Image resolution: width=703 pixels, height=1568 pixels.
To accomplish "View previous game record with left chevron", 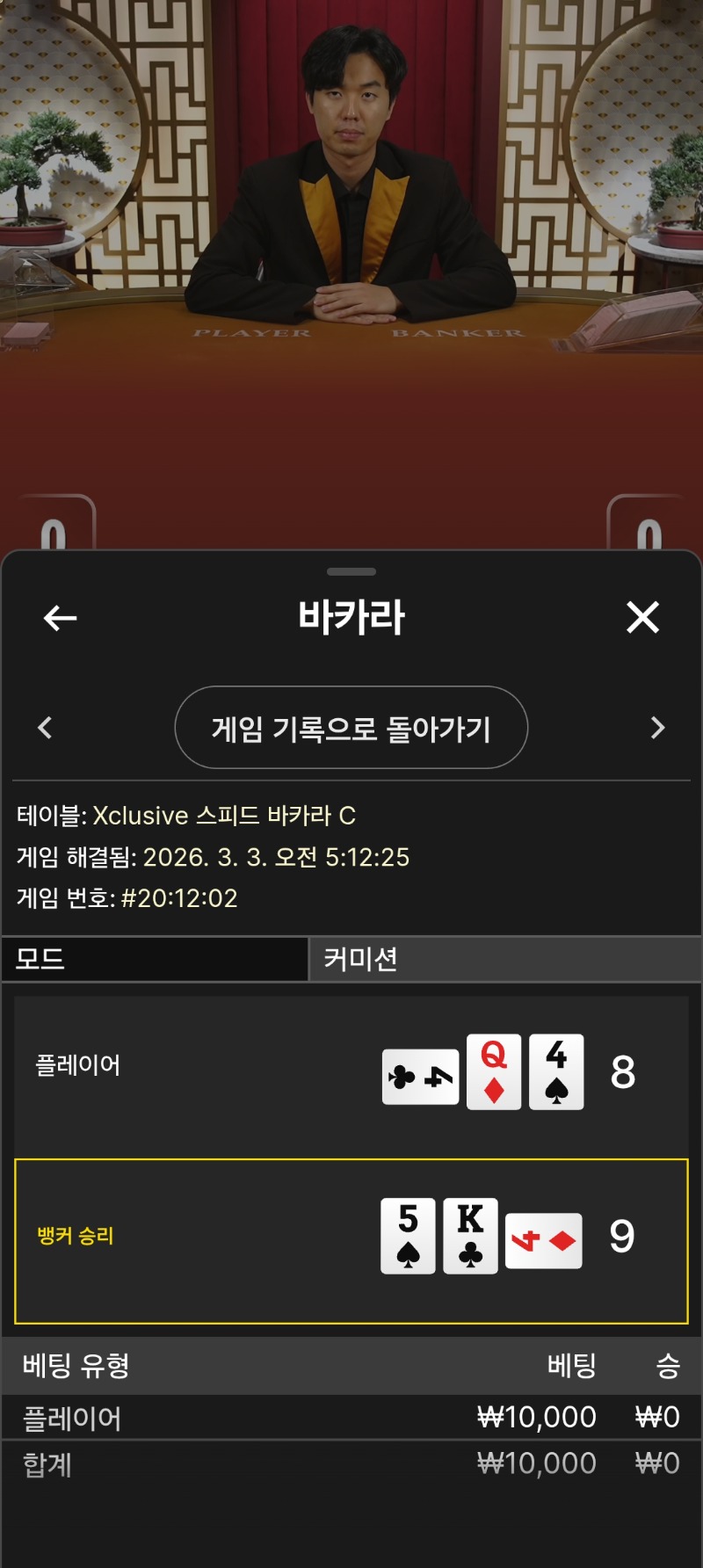I will pyautogui.click(x=46, y=728).
